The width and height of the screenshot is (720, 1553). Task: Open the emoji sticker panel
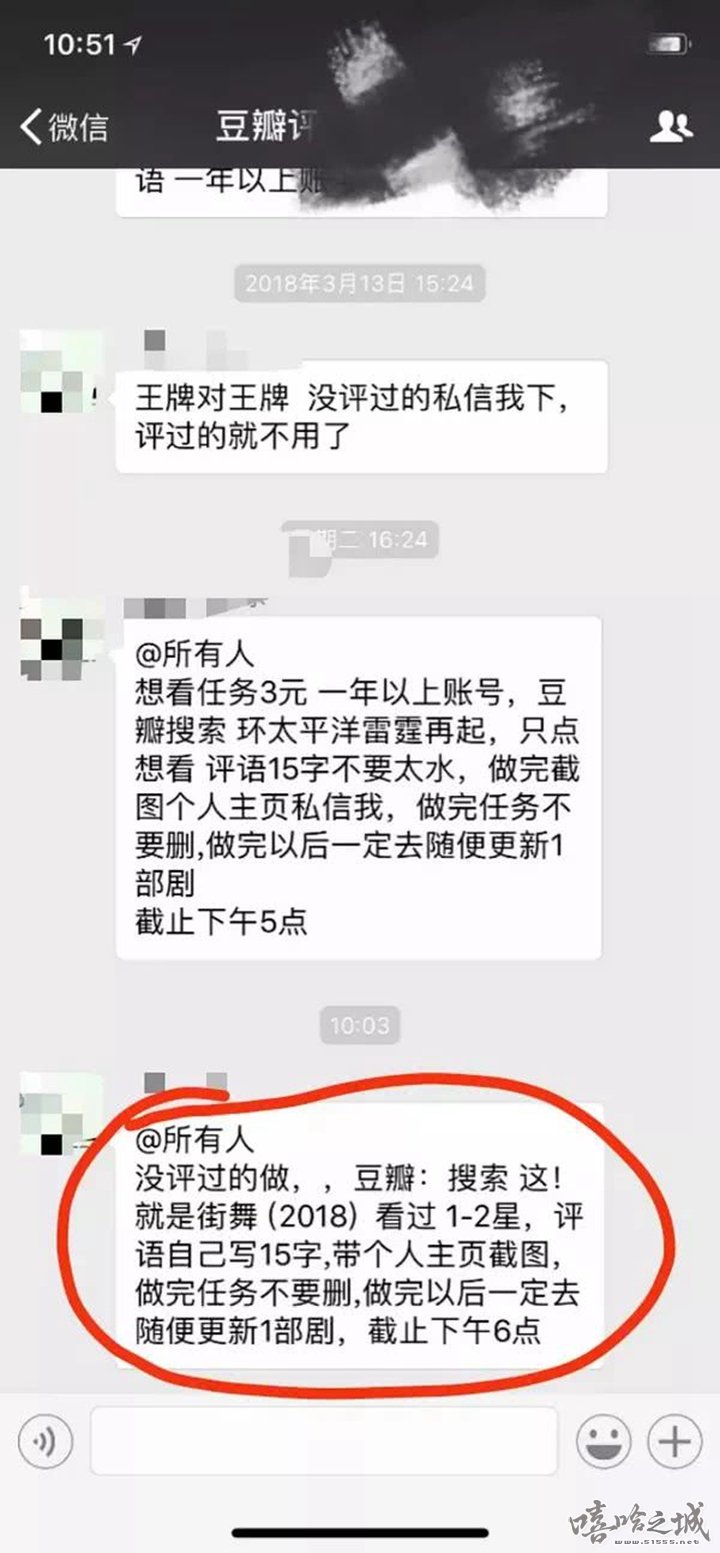603,1441
